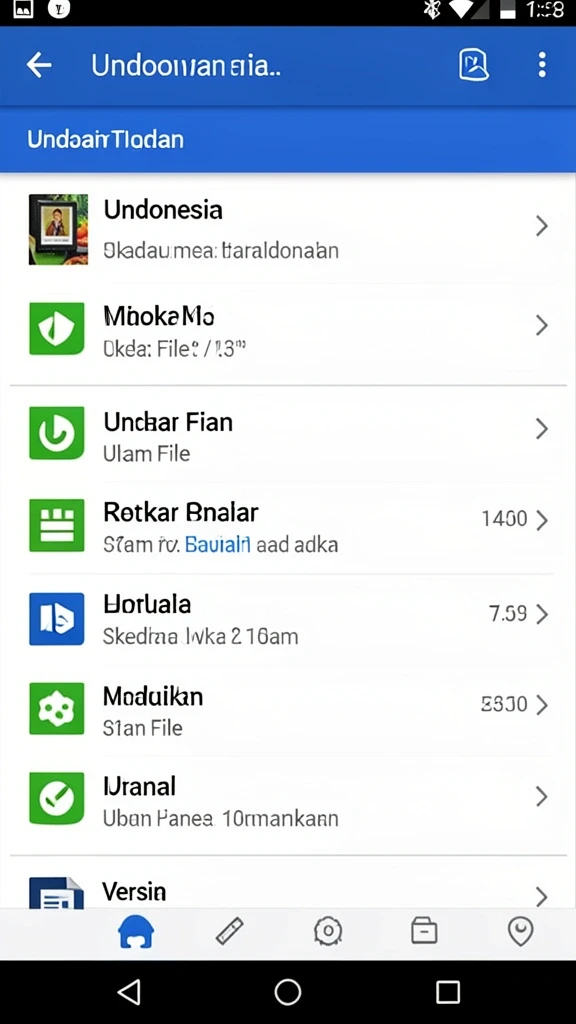Open the Horuala row
The image size is (576, 1024).
pos(288,617)
